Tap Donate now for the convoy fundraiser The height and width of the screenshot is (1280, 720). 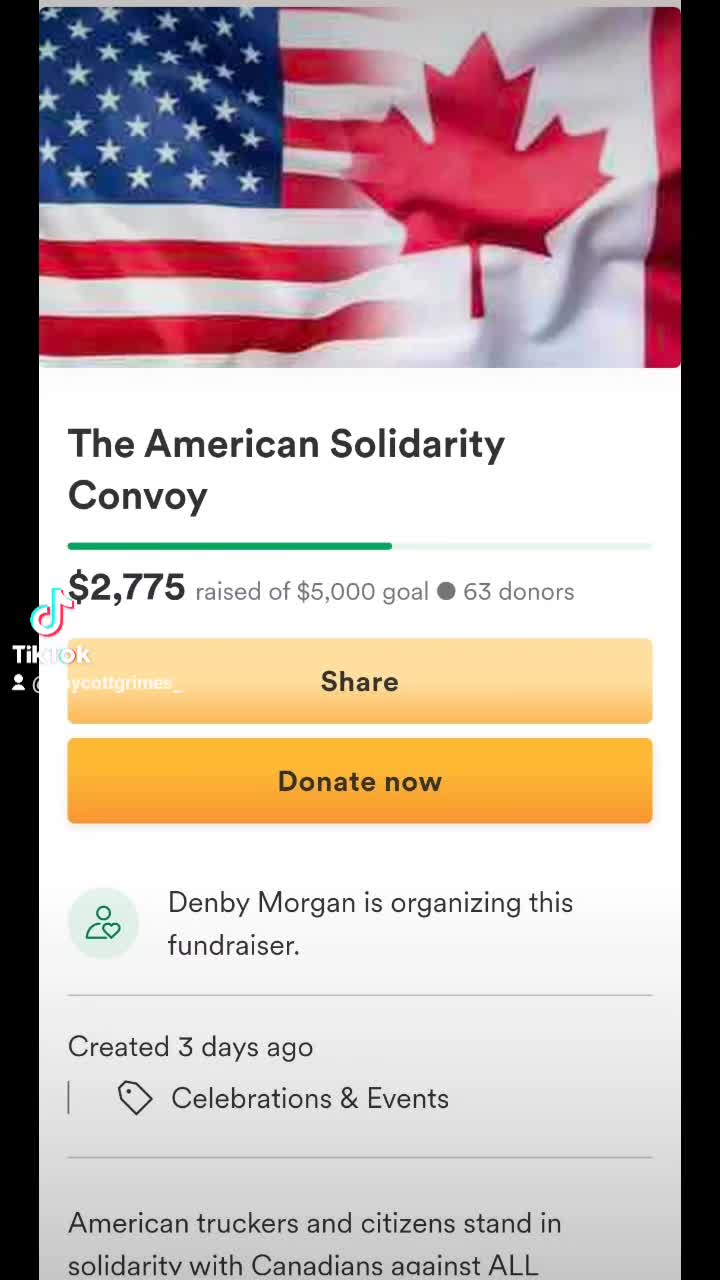360,781
